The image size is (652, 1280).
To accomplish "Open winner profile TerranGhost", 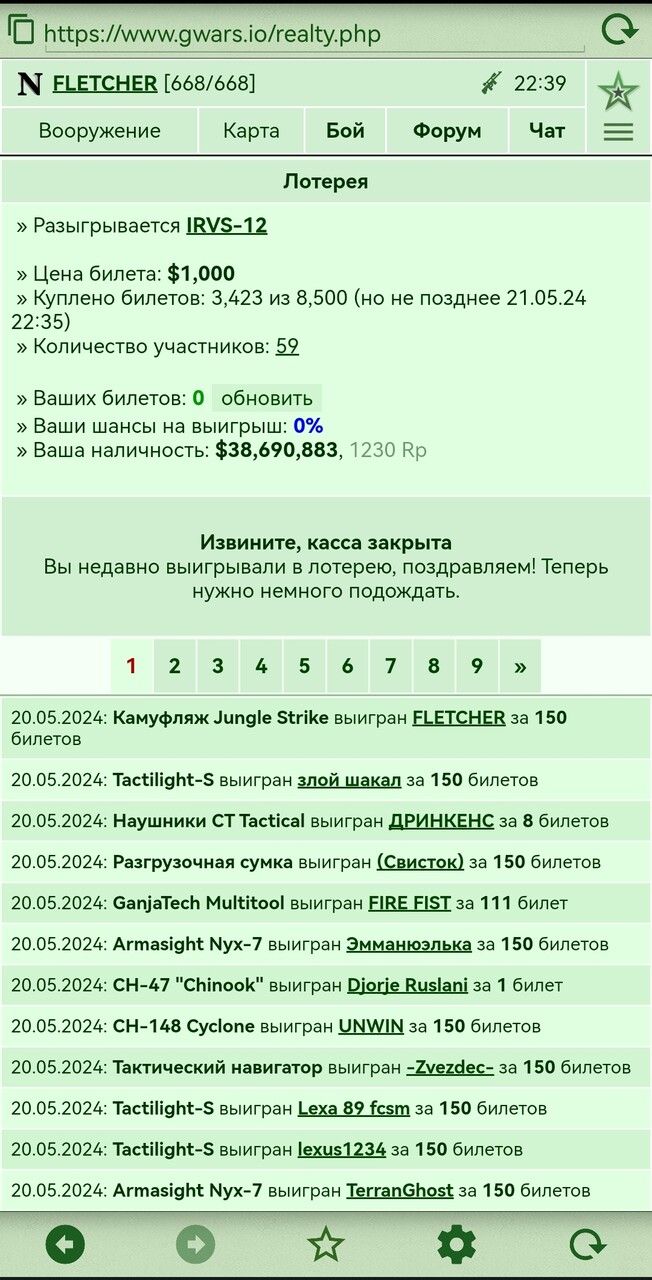I will click(x=400, y=1190).
